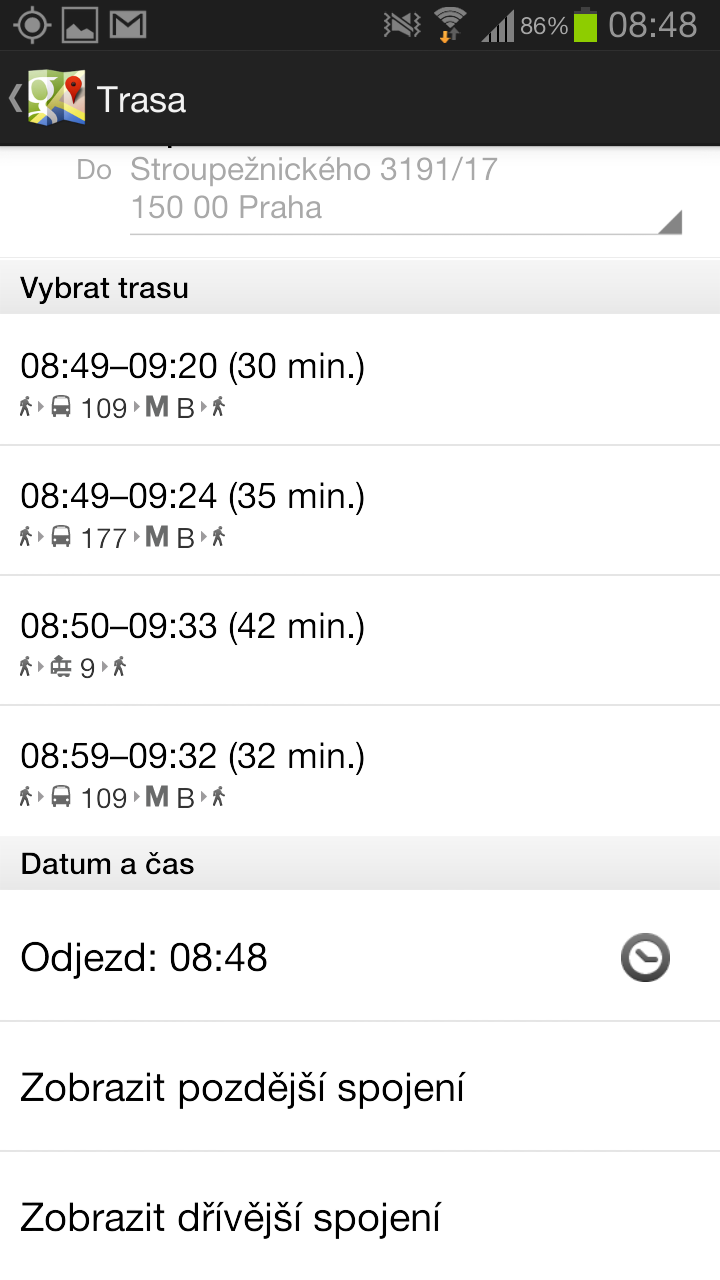Choose the 08:50–09:33 tram route
Viewport: 720px width, 1280px height.
[x=194, y=627]
